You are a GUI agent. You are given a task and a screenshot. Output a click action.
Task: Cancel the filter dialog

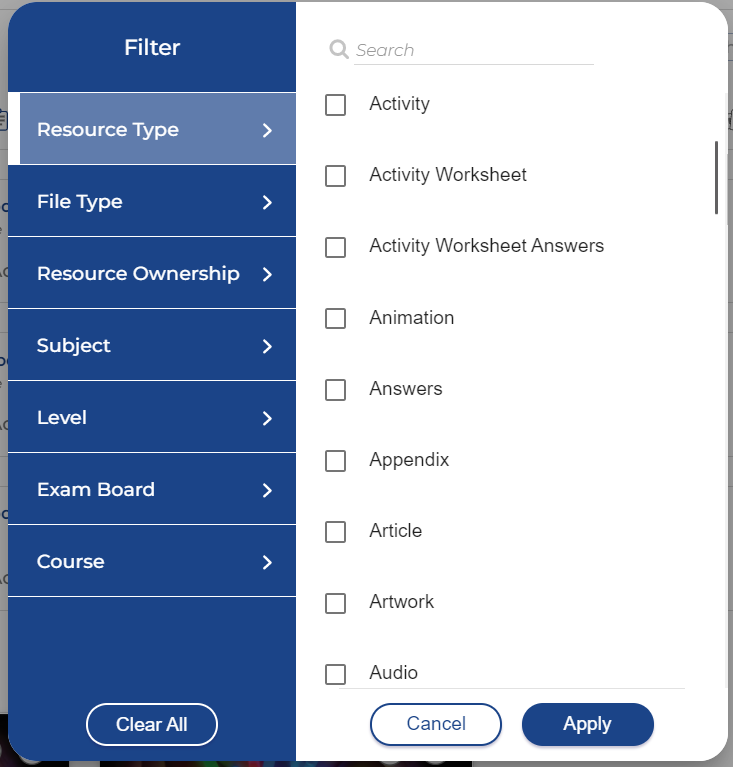pyautogui.click(x=436, y=724)
